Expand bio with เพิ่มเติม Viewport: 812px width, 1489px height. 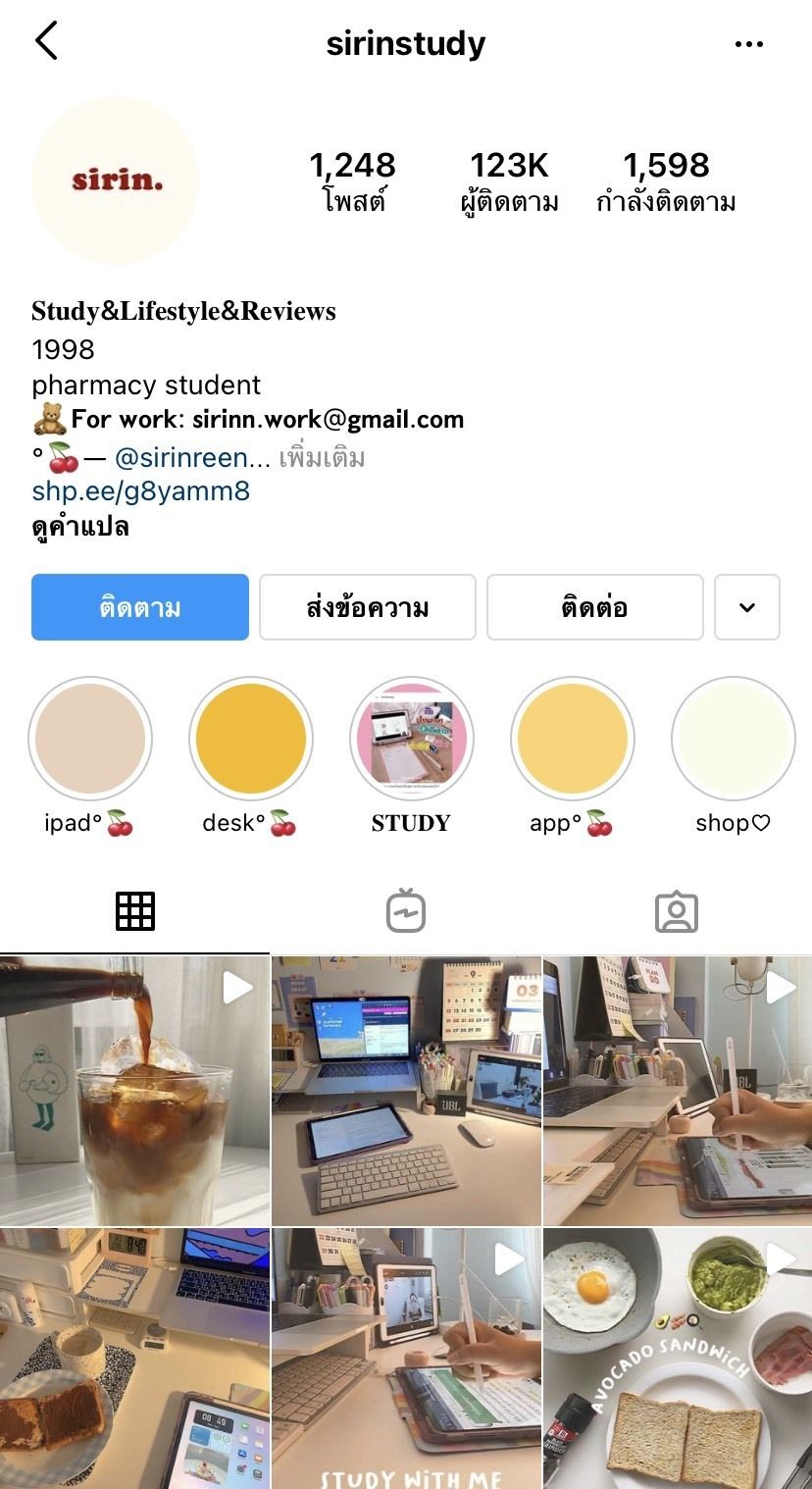(322, 457)
